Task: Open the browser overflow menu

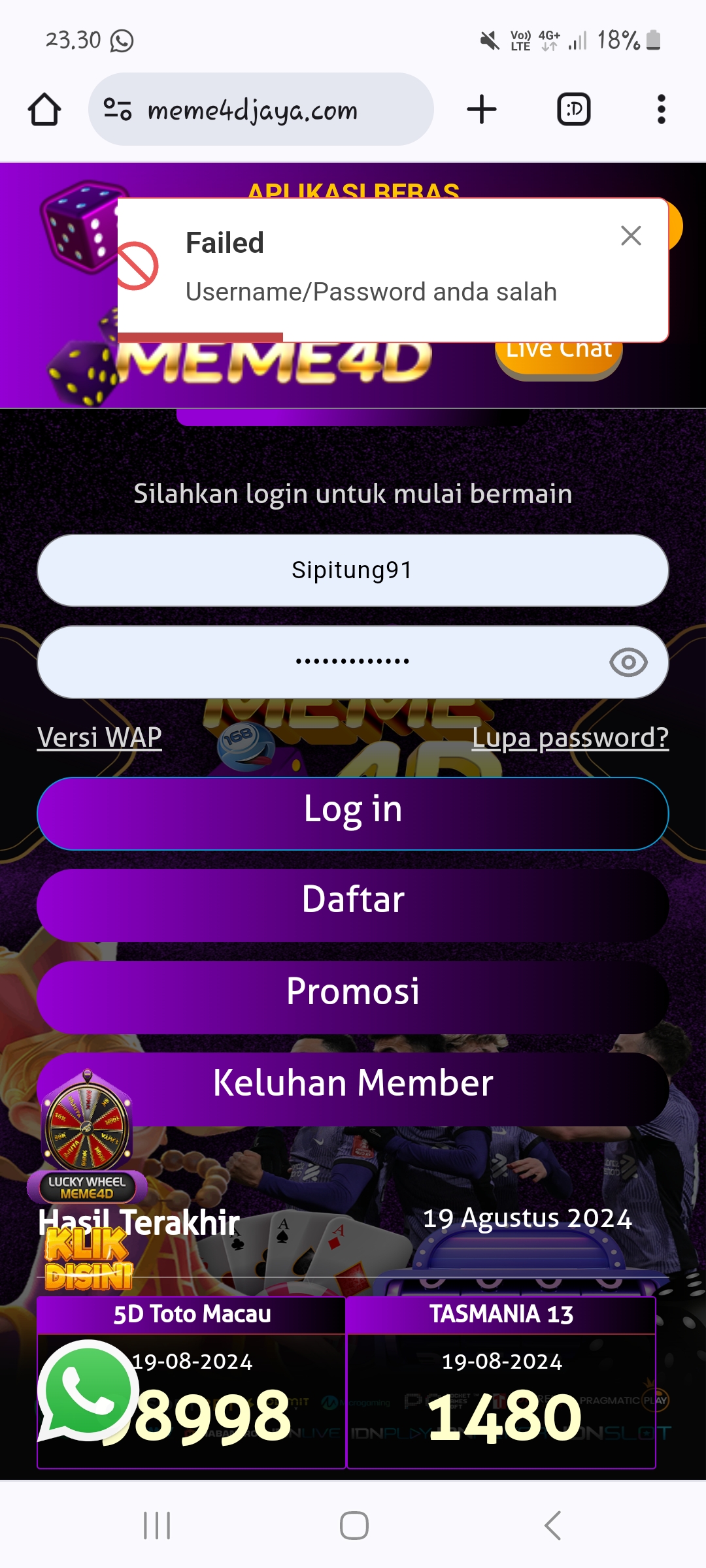Action: (662, 109)
